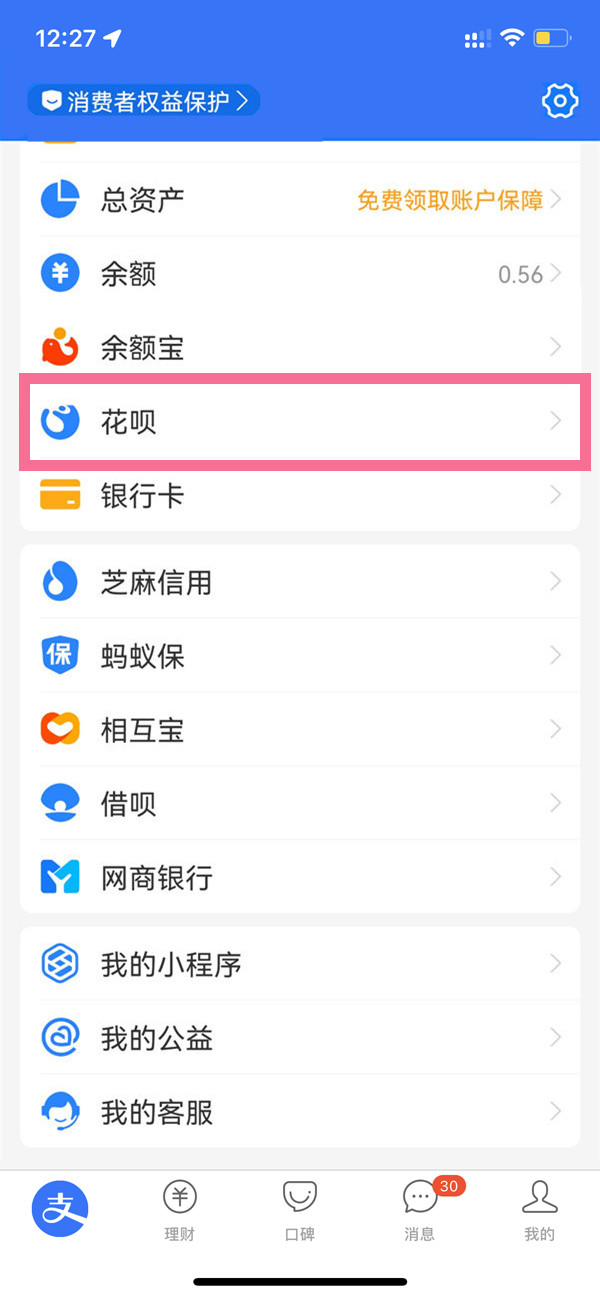View 余额 balance details

tap(300, 274)
